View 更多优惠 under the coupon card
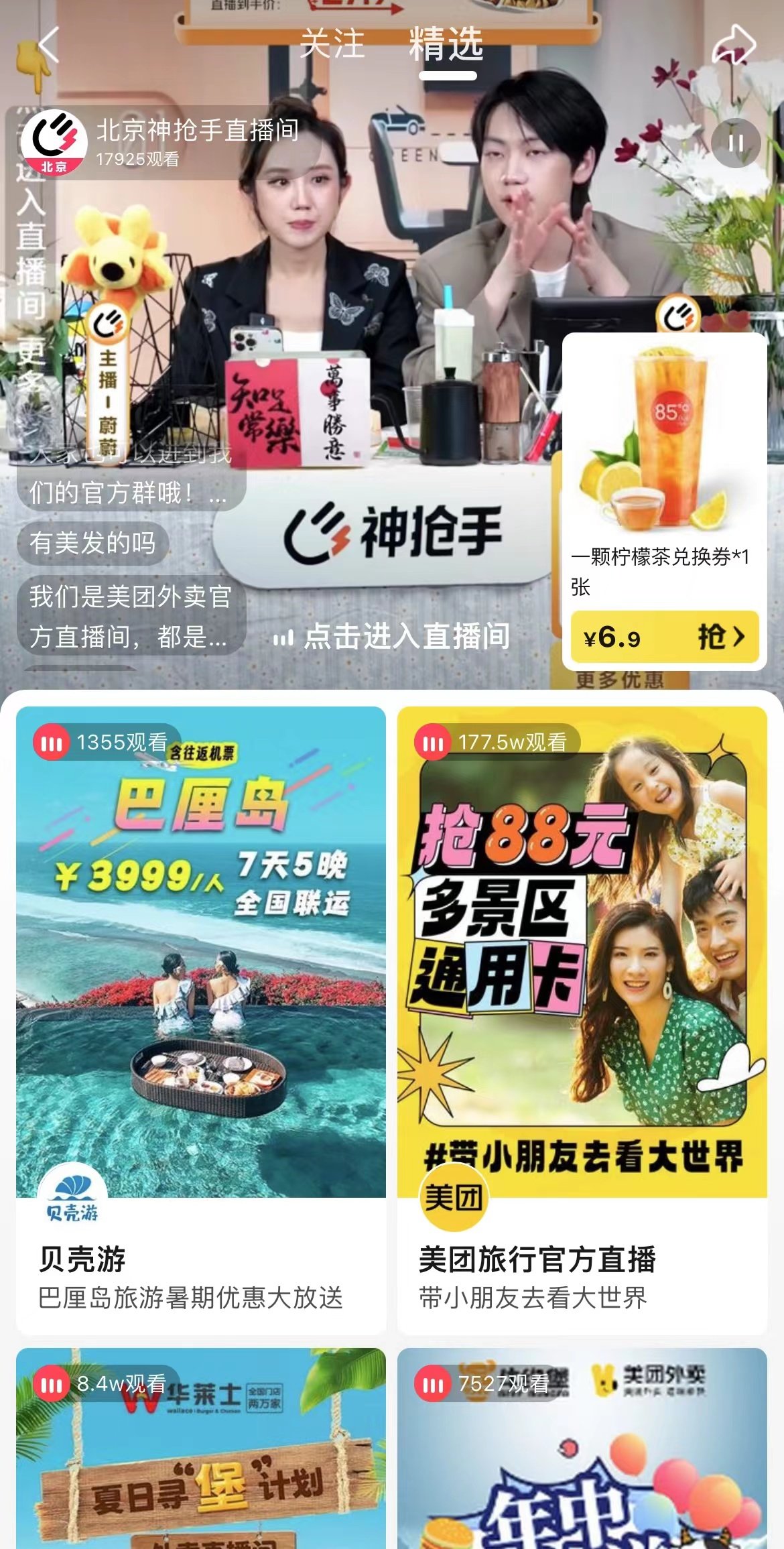Screen dimensions: 784x1549 pyautogui.click(x=619, y=680)
